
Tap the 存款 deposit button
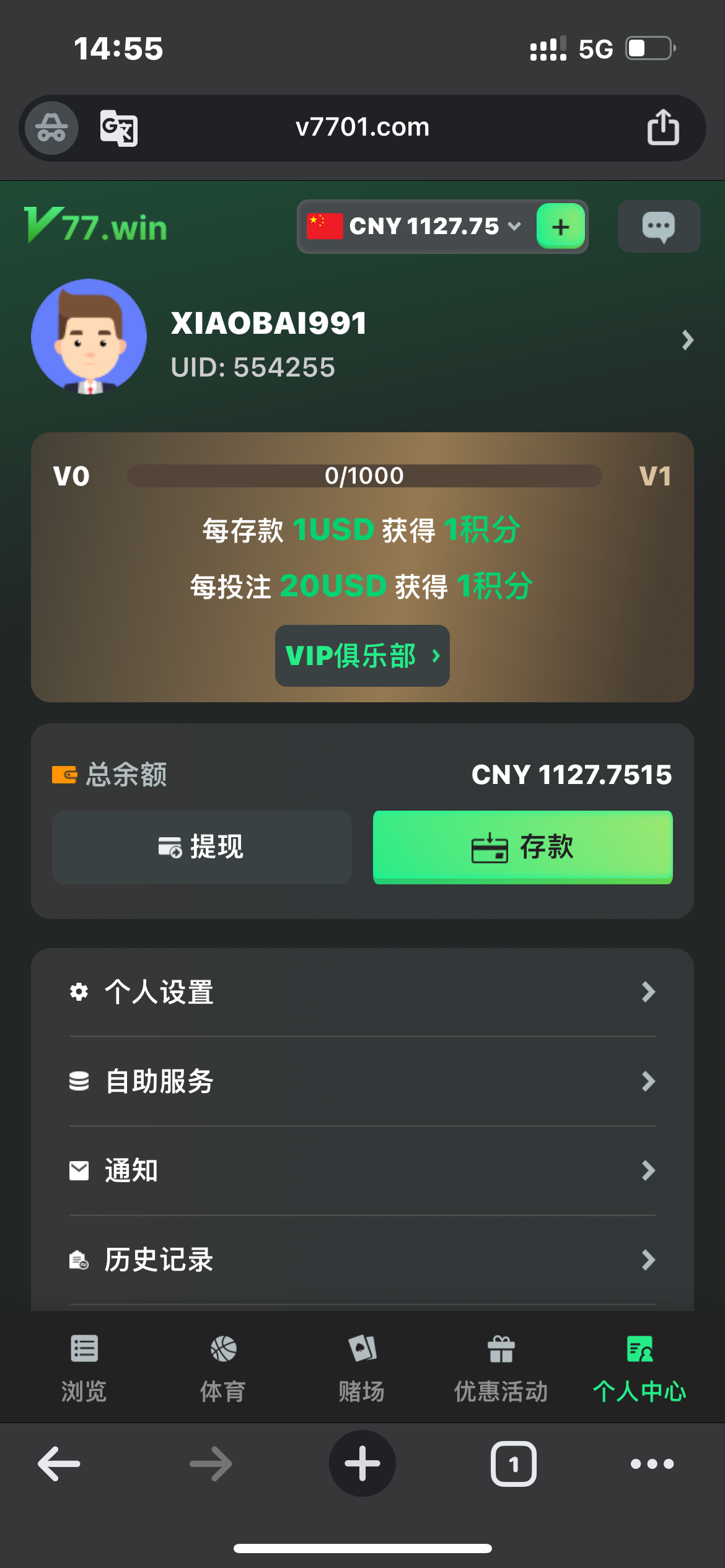click(x=522, y=847)
